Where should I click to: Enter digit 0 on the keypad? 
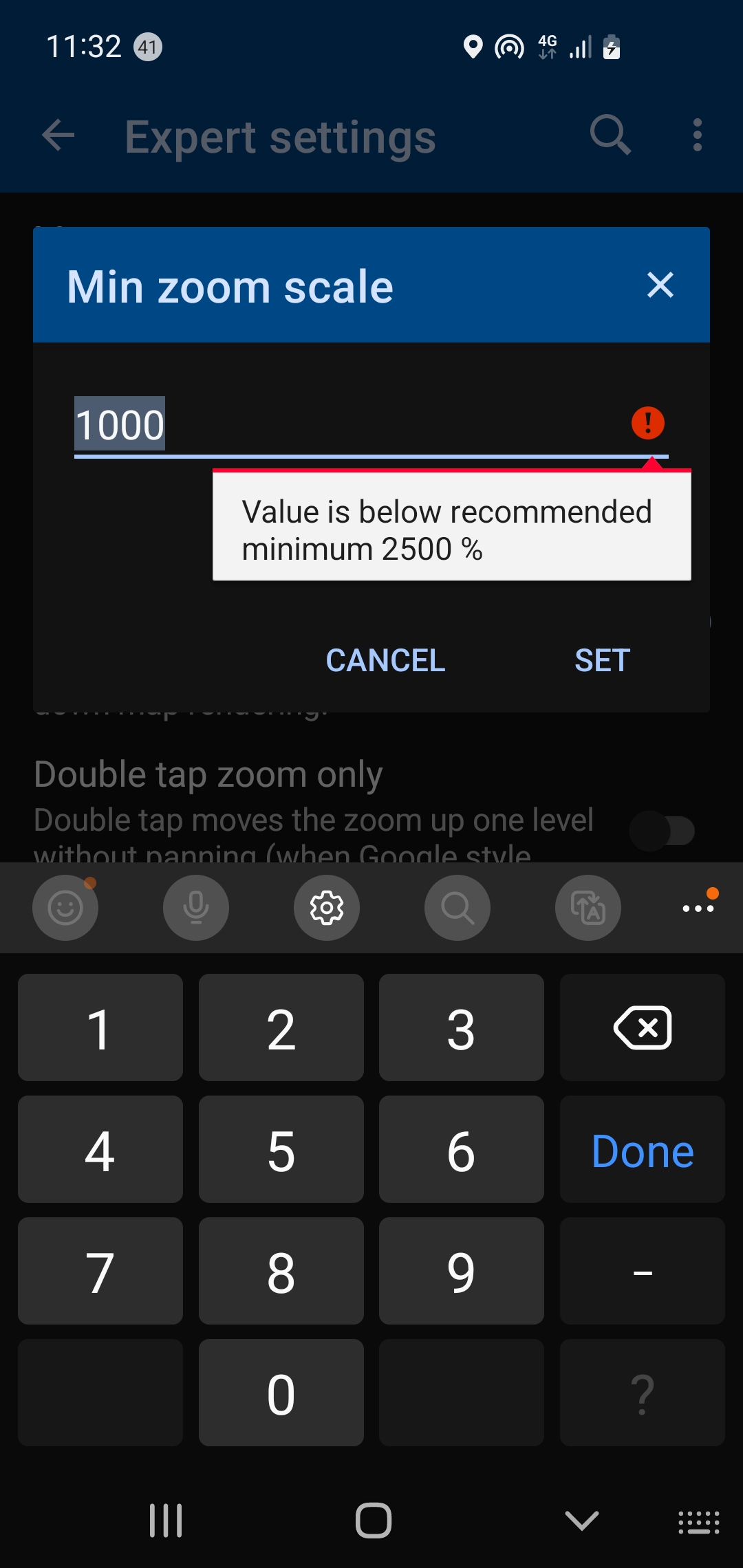281,1393
